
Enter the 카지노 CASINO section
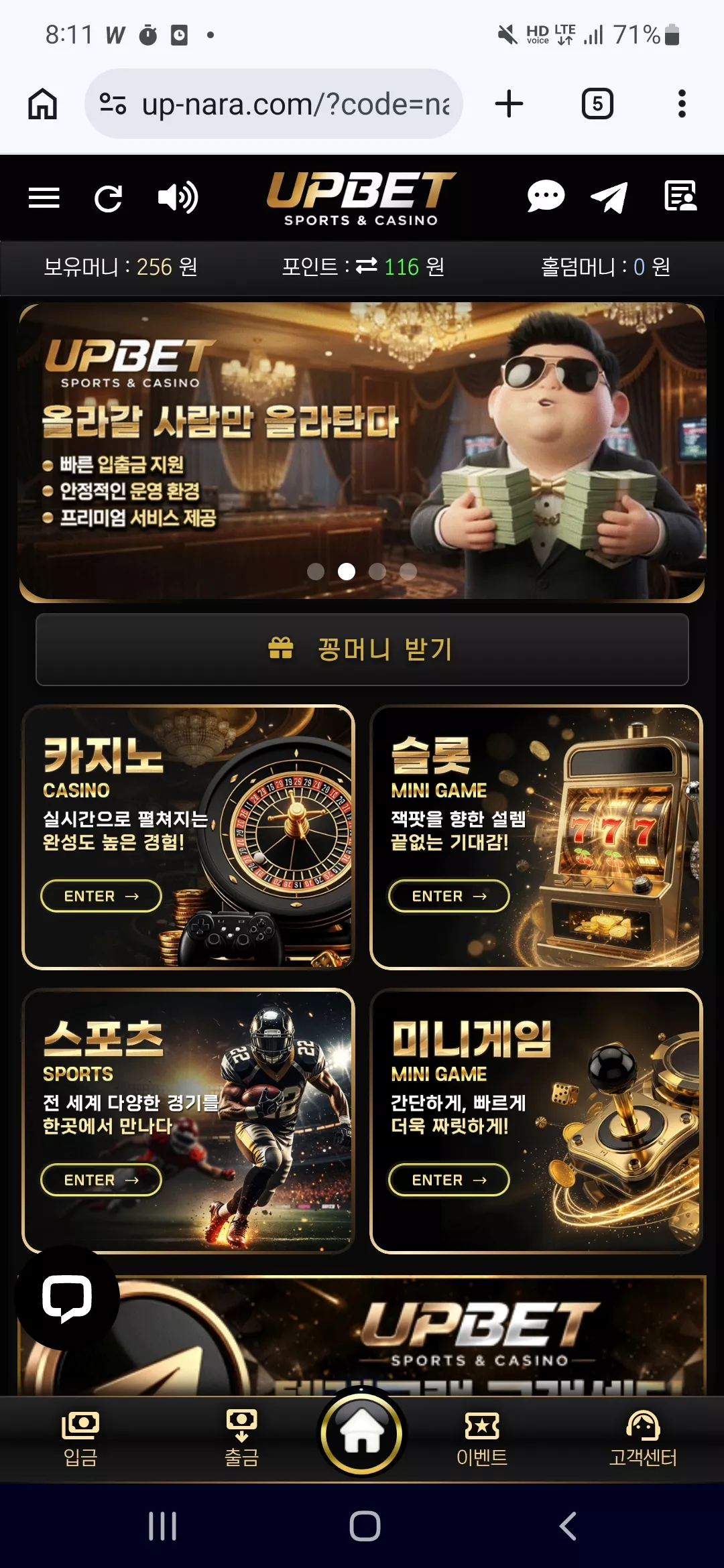101,896
